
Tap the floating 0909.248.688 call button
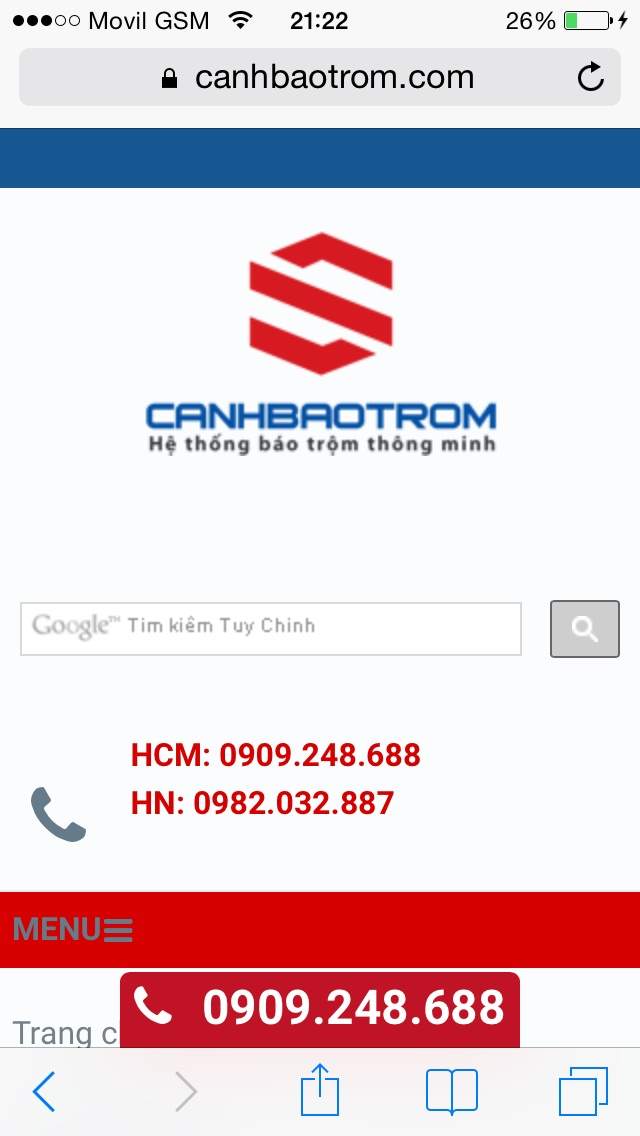coord(320,1009)
